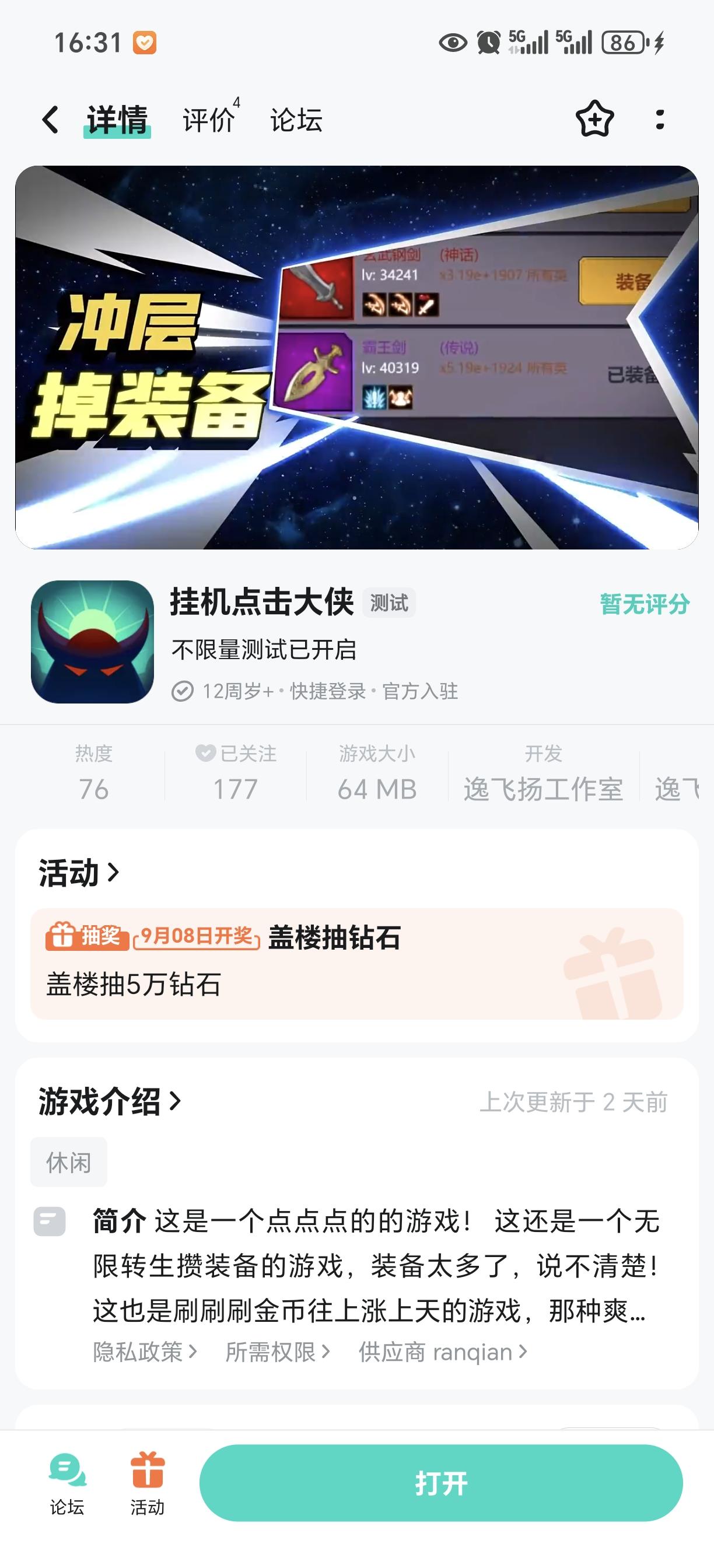
Task: Switch to the 评价 tab
Action: tap(209, 120)
